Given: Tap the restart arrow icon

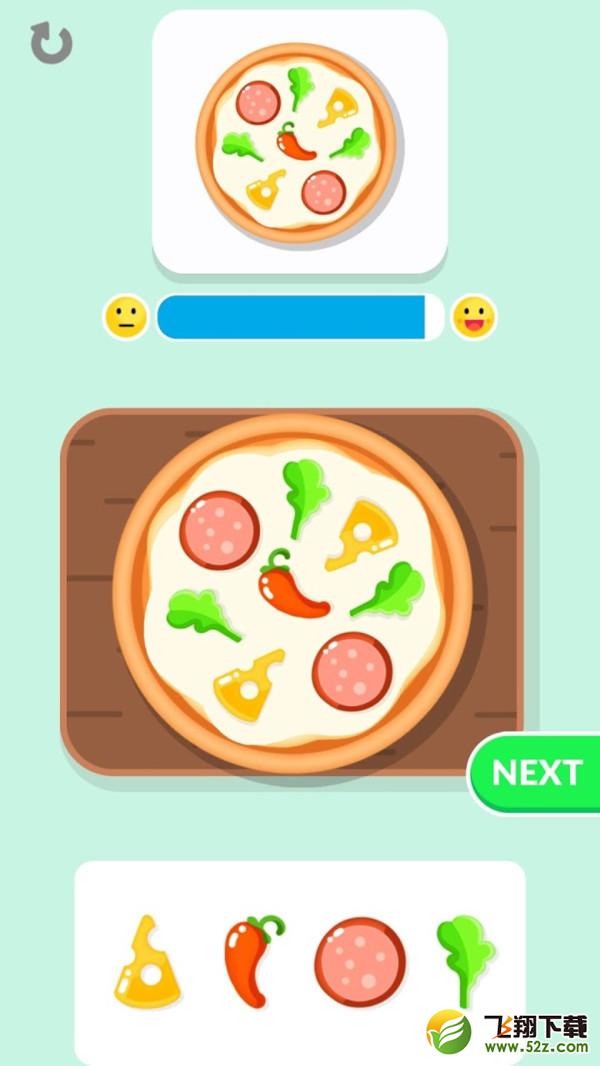Looking at the screenshot, I should [52, 43].
